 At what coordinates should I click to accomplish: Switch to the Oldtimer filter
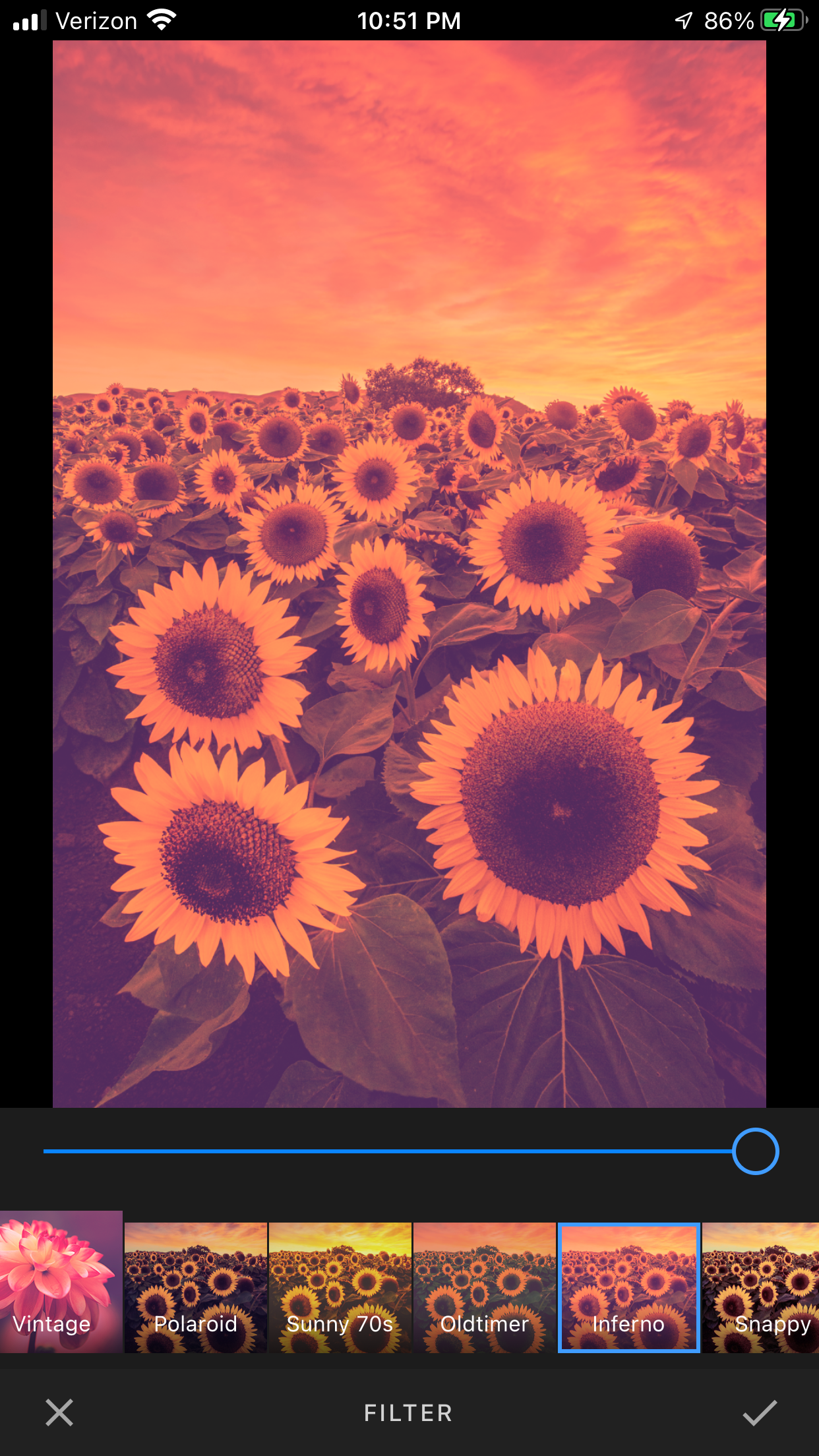click(485, 1287)
